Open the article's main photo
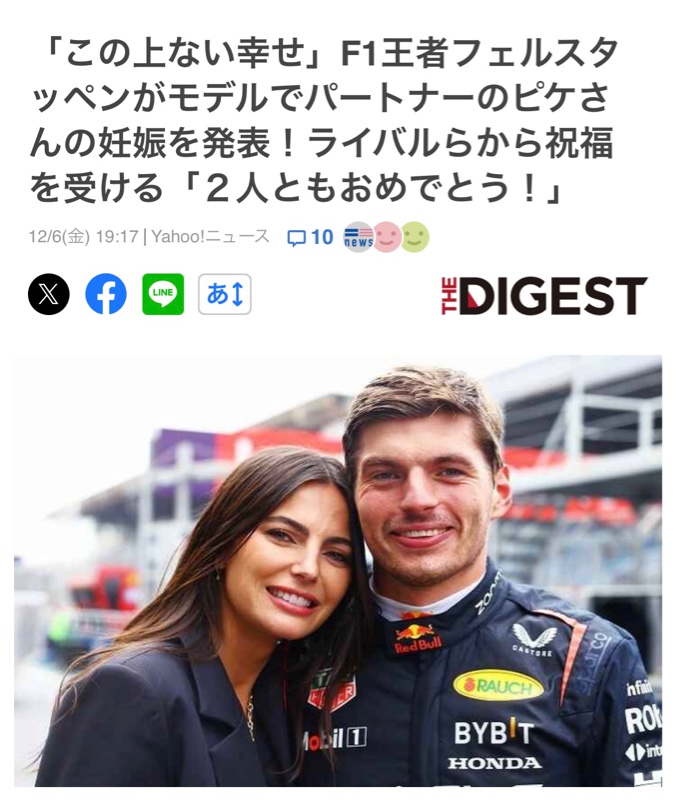Viewport: 677px width, 800px height. 338,570
